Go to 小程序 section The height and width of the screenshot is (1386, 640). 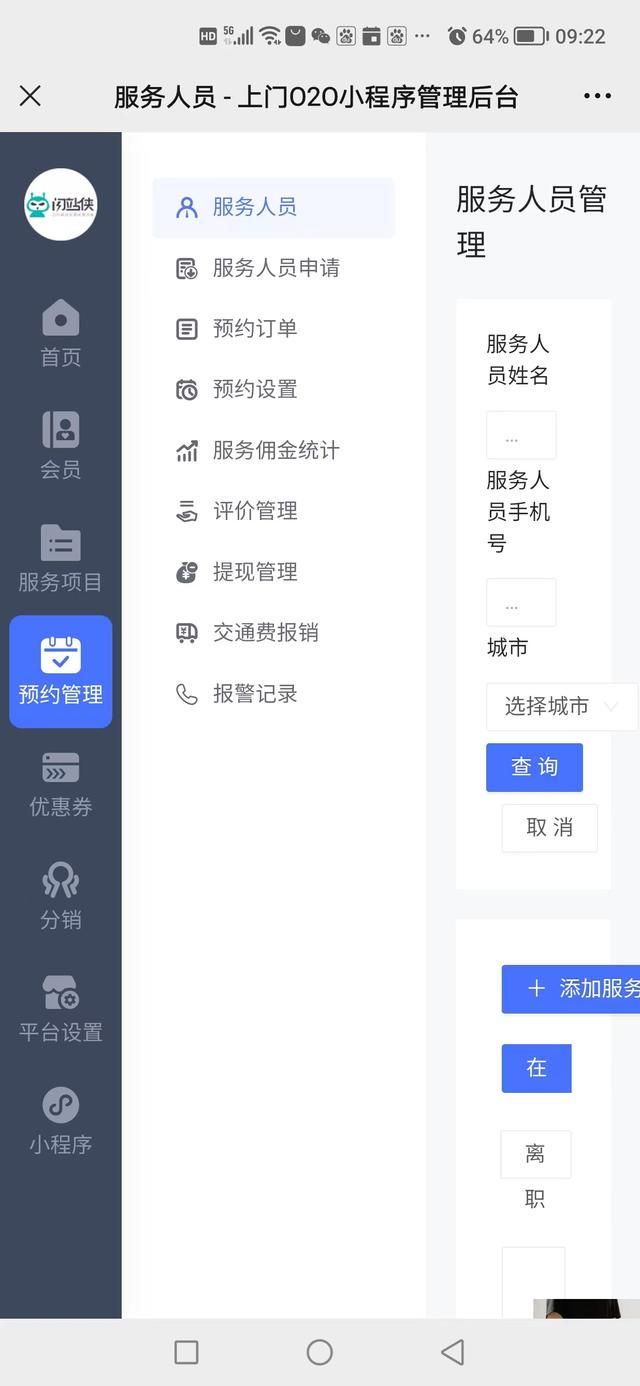[x=61, y=1121]
